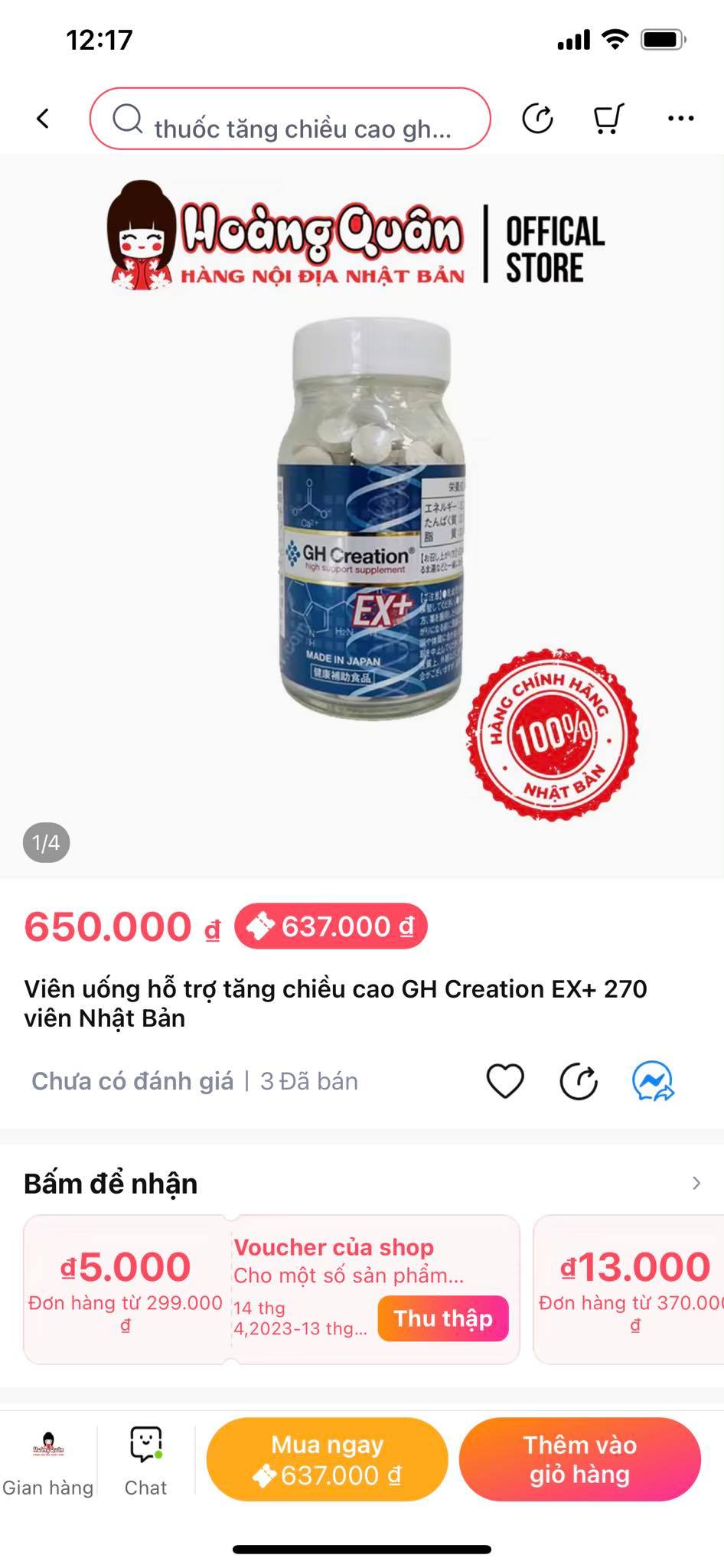Screen dimensions: 724x1568
Task: Open the GH Creation EX+ product image
Action: pyautogui.click(x=372, y=521)
